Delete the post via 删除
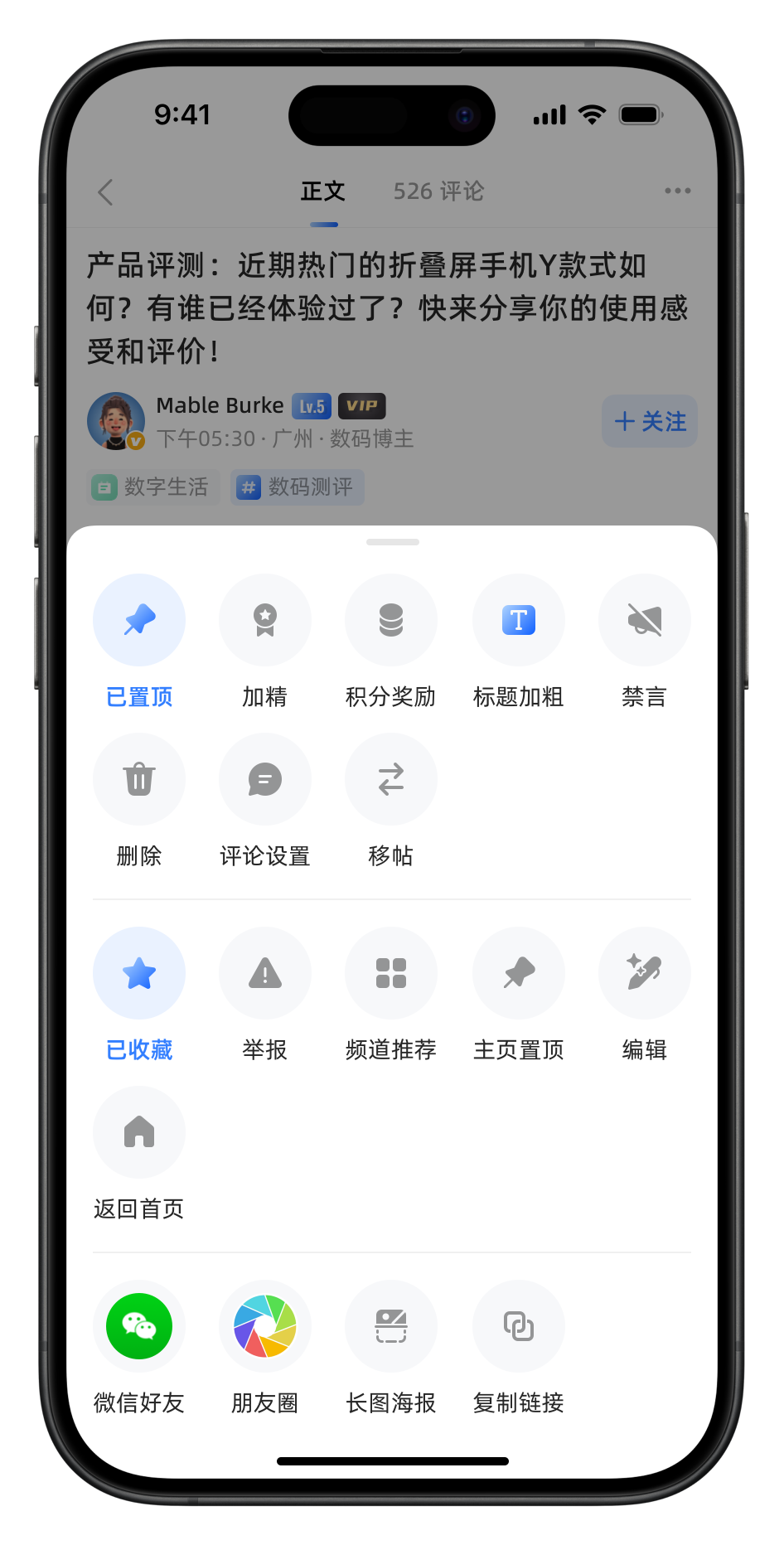 [x=139, y=780]
